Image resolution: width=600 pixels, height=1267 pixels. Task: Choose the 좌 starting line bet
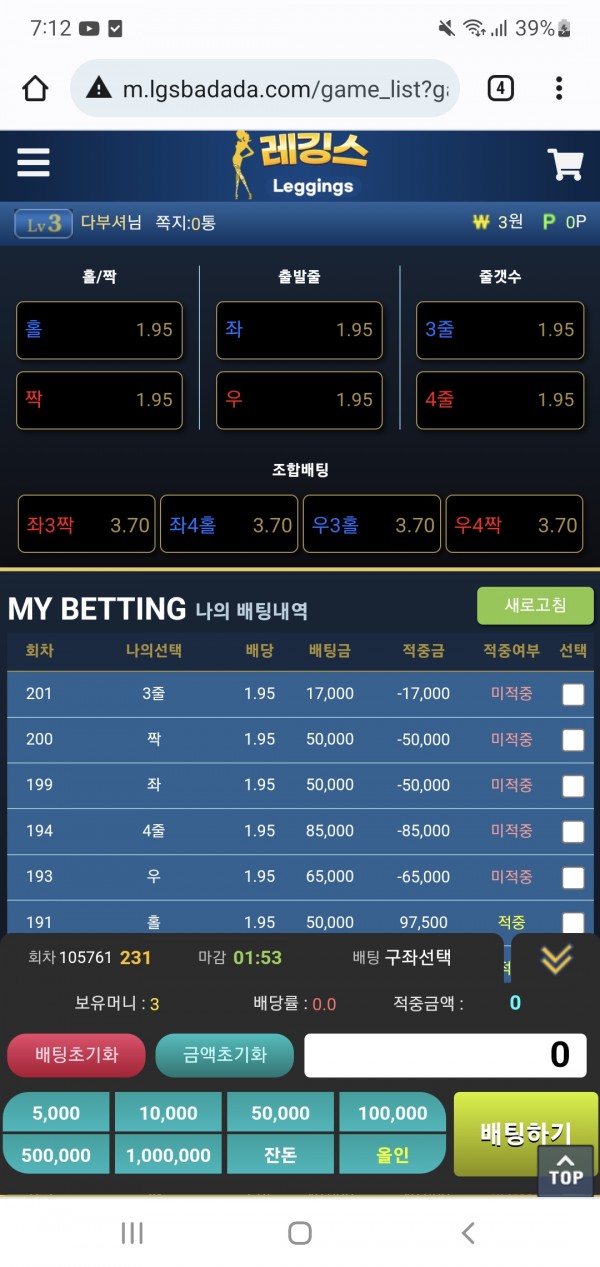(x=299, y=330)
